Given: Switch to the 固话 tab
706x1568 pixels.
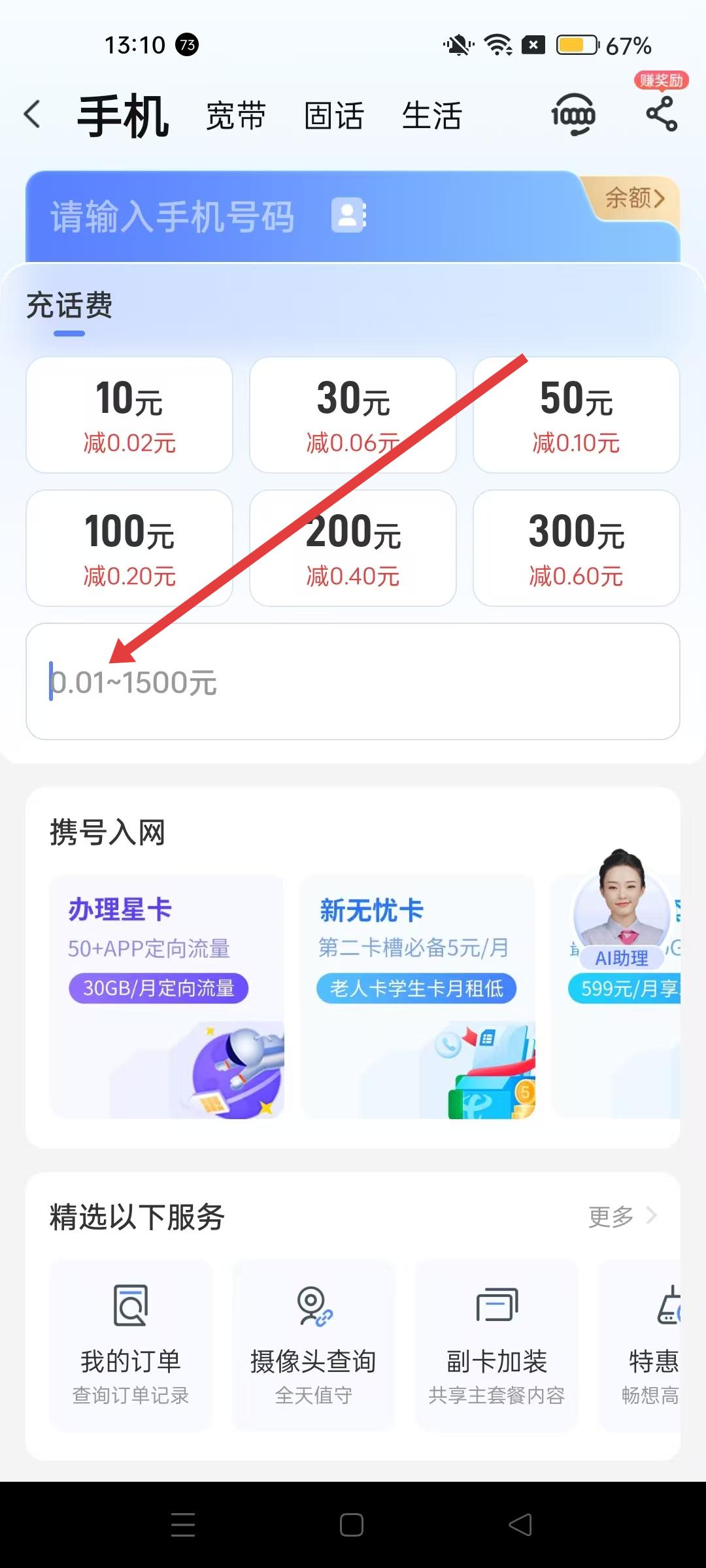Looking at the screenshot, I should (x=334, y=116).
